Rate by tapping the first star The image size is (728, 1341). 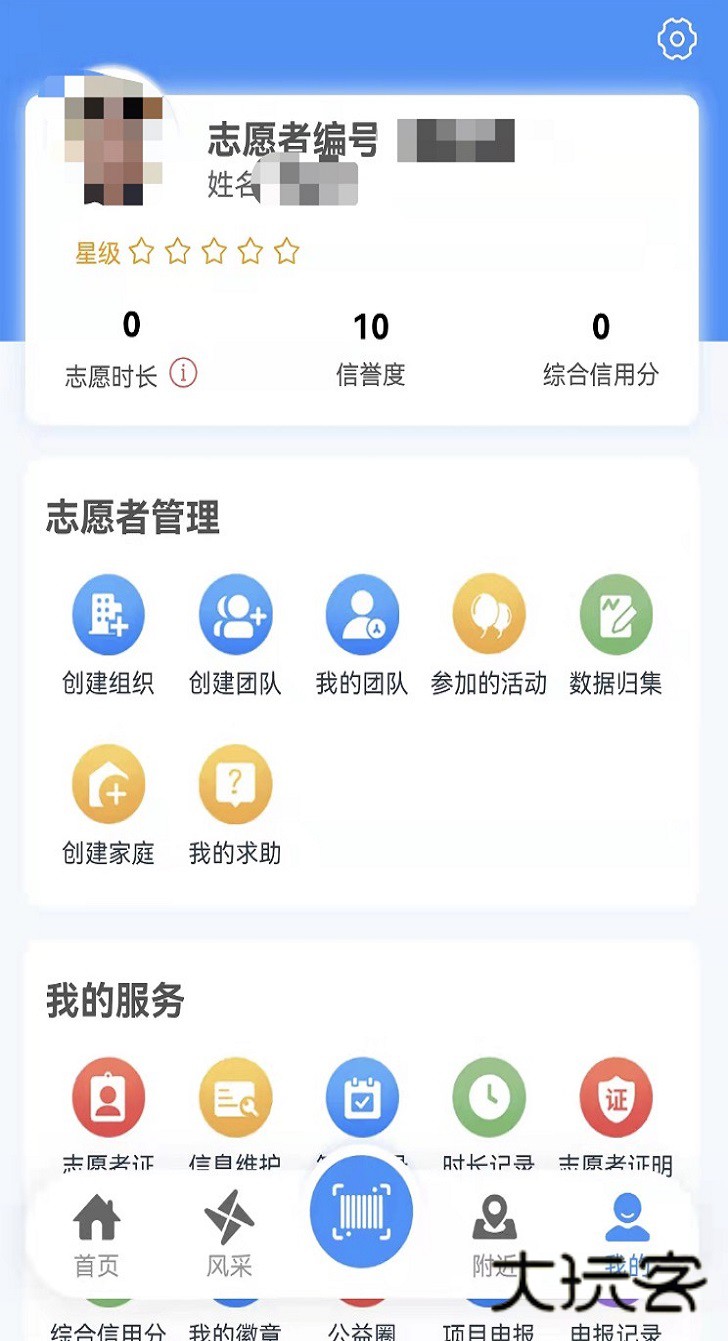[x=141, y=252]
